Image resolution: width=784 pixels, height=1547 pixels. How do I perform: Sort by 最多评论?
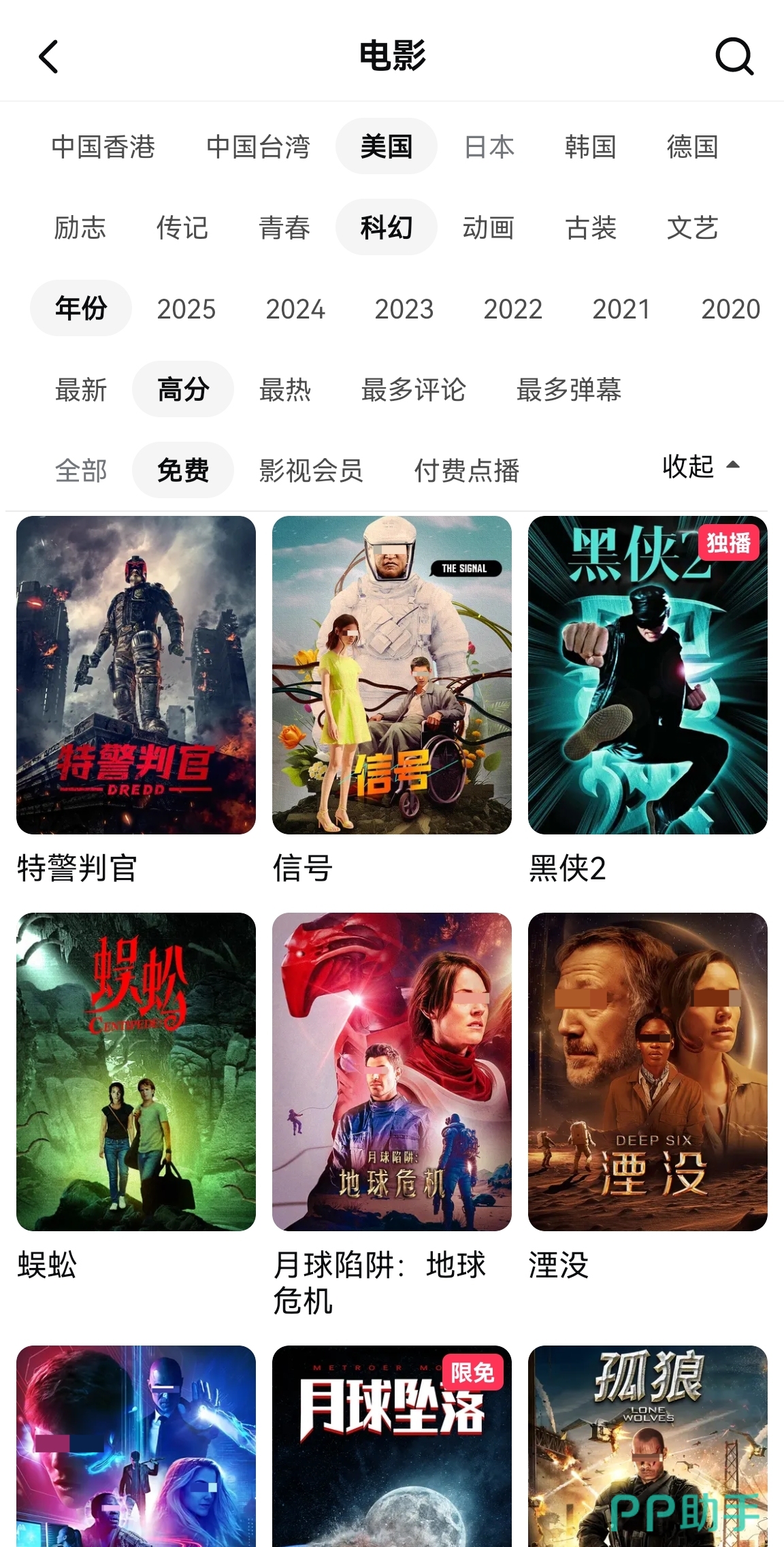pyautogui.click(x=413, y=390)
